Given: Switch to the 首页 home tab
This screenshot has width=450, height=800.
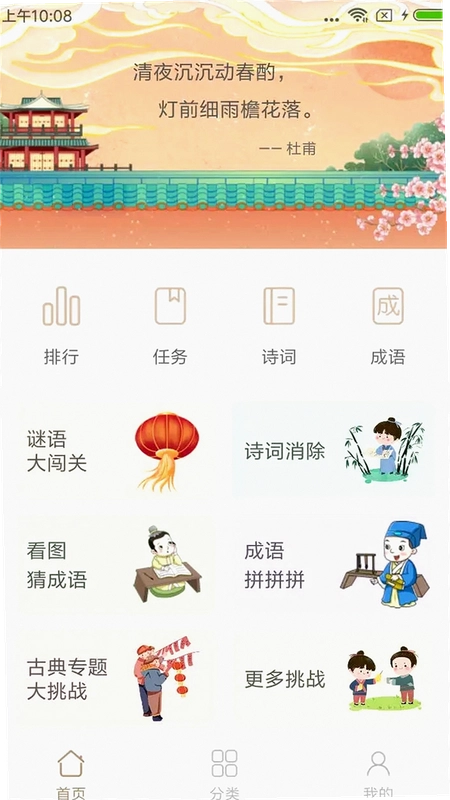Looking at the screenshot, I should 71,773.
